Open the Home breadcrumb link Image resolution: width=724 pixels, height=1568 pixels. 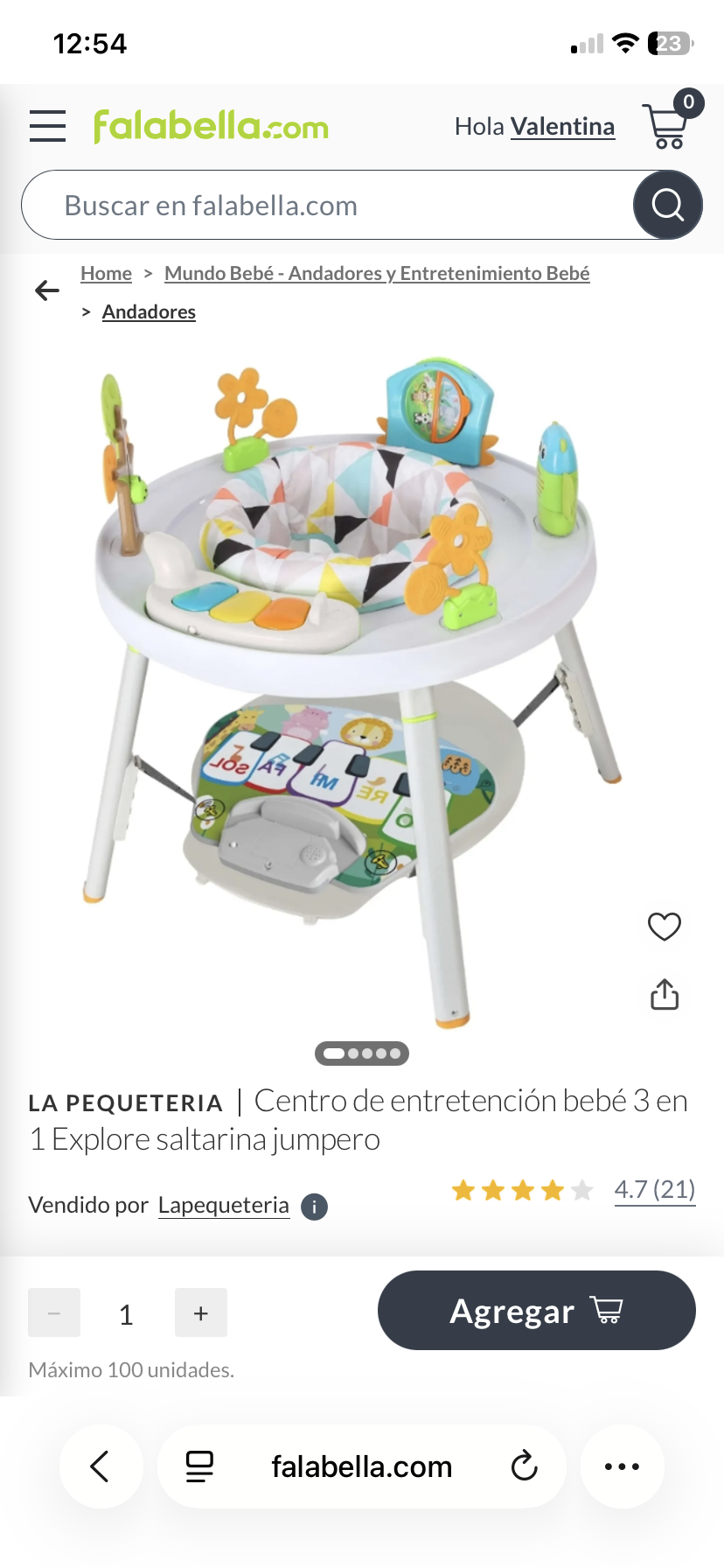click(106, 273)
